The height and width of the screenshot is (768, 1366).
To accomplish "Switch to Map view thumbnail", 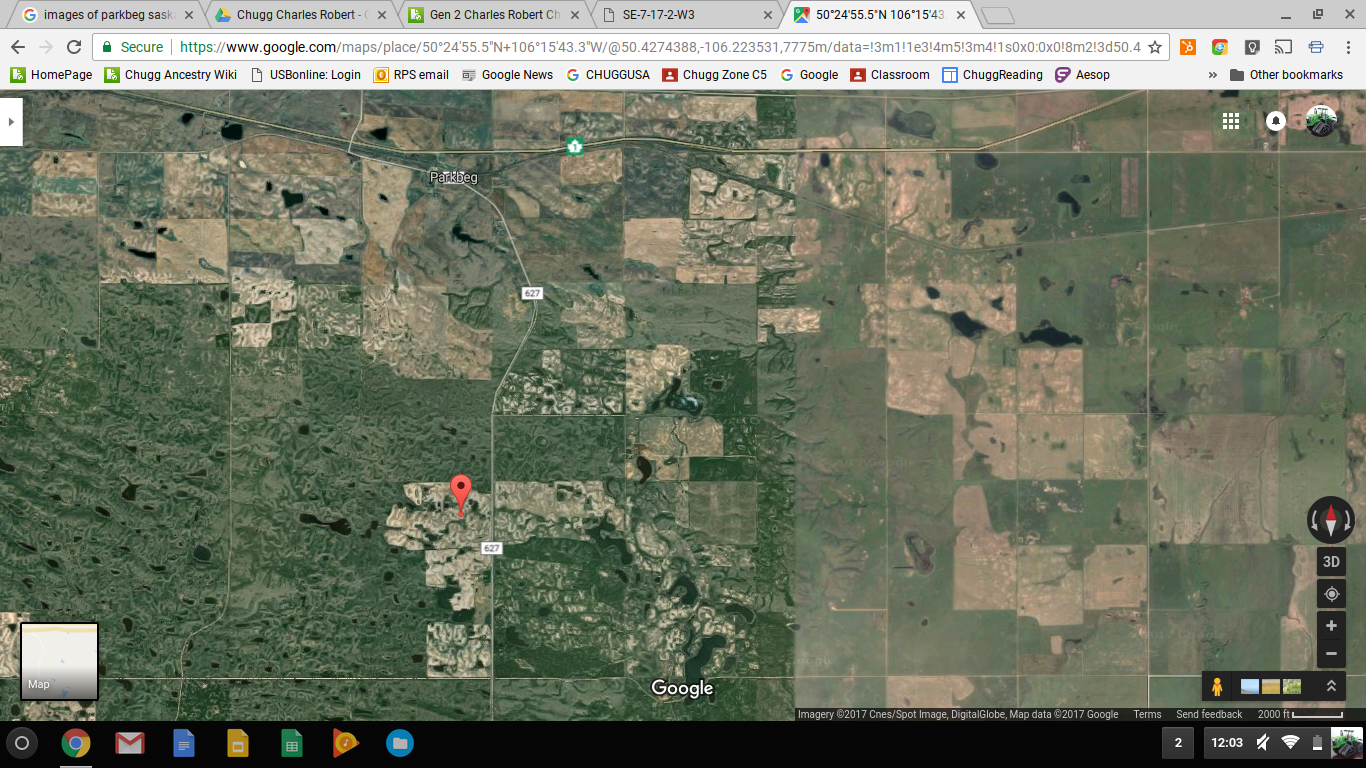I will pyautogui.click(x=60, y=660).
